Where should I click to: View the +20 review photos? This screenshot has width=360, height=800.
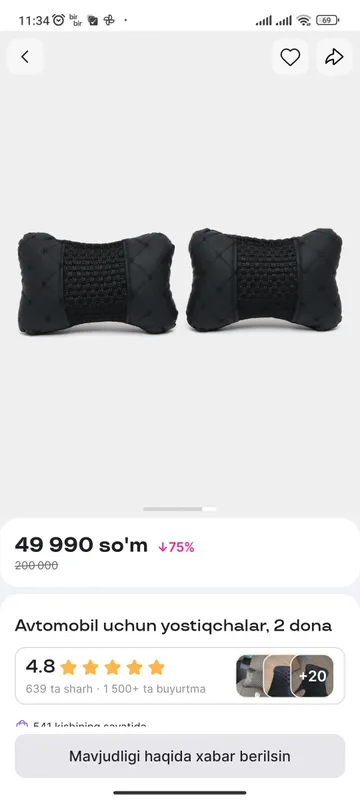point(312,676)
